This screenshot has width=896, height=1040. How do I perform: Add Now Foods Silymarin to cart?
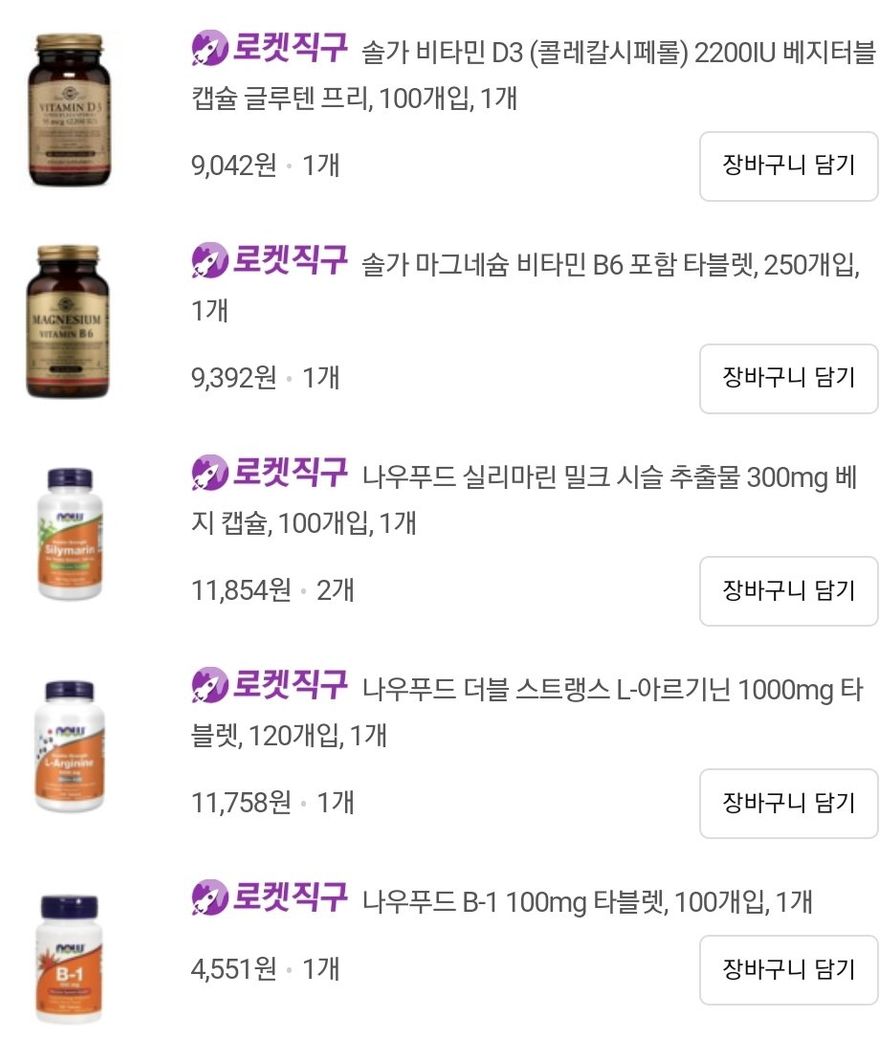[788, 591]
